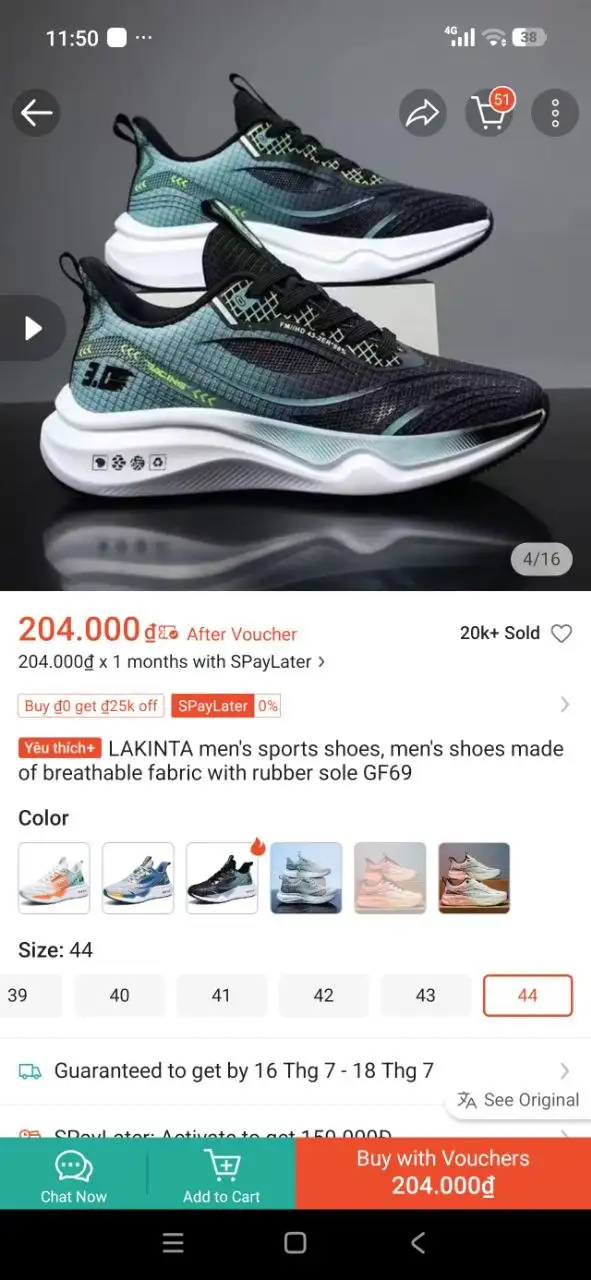Go back using the top-left arrow
The height and width of the screenshot is (1280, 591).
[x=37, y=113]
